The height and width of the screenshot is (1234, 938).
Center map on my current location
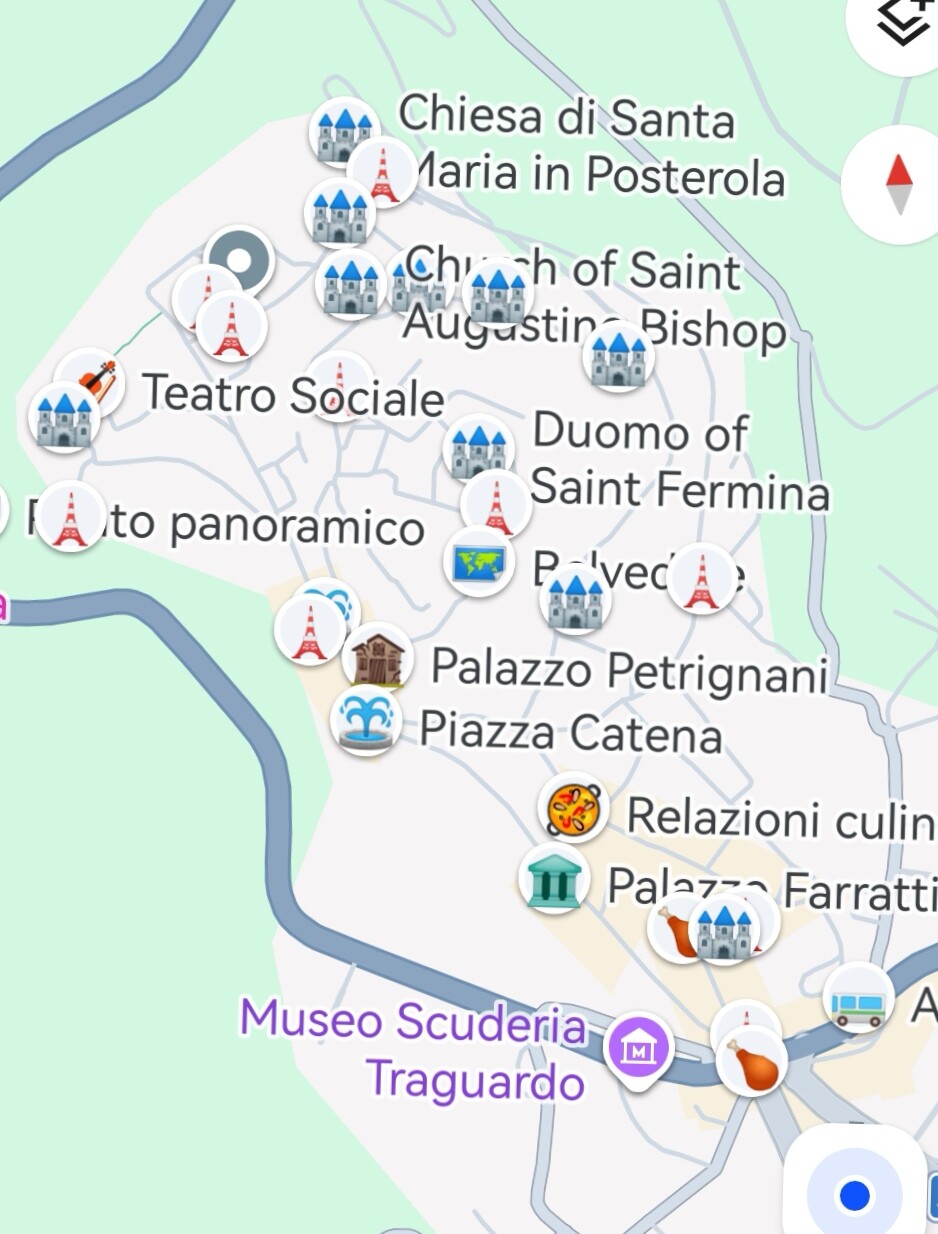tap(854, 1194)
